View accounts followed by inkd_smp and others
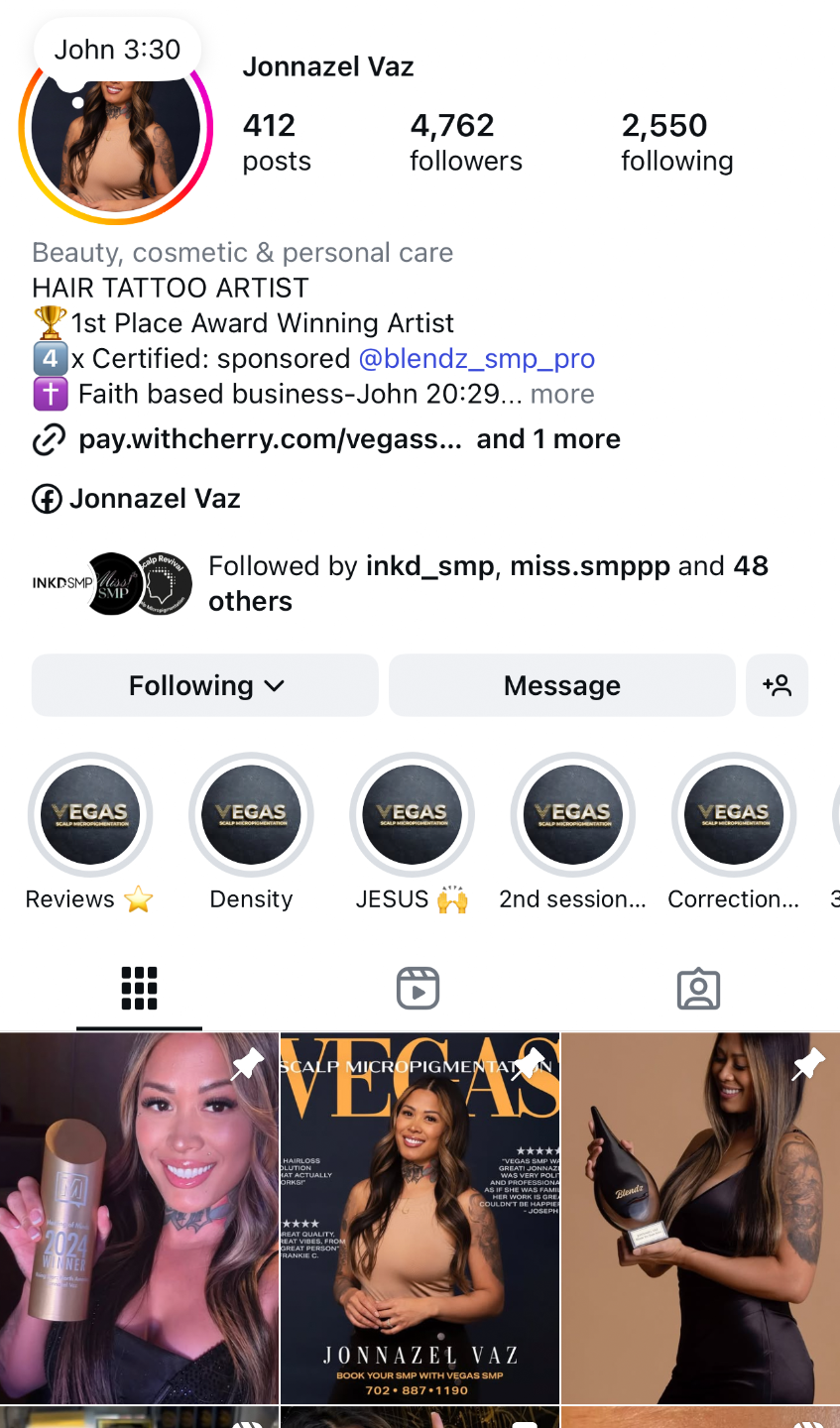The height and width of the screenshot is (1428, 840). tap(488, 583)
